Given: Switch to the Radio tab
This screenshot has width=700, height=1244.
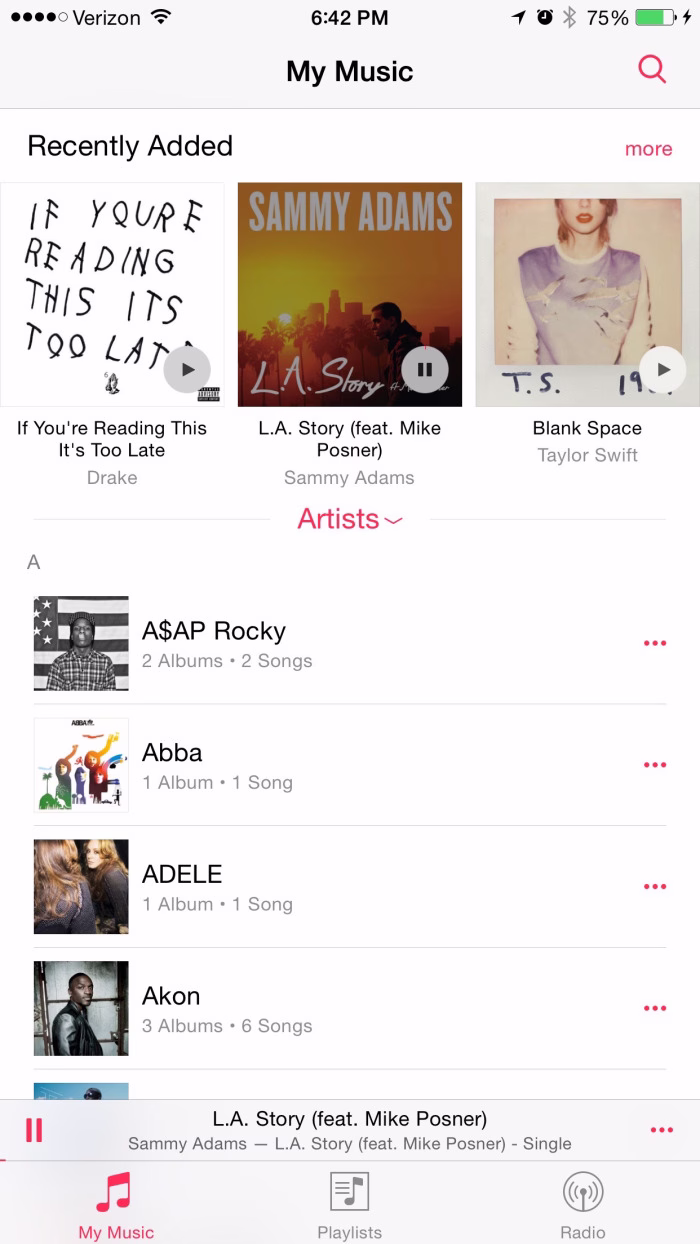Looking at the screenshot, I should (x=583, y=1206).
